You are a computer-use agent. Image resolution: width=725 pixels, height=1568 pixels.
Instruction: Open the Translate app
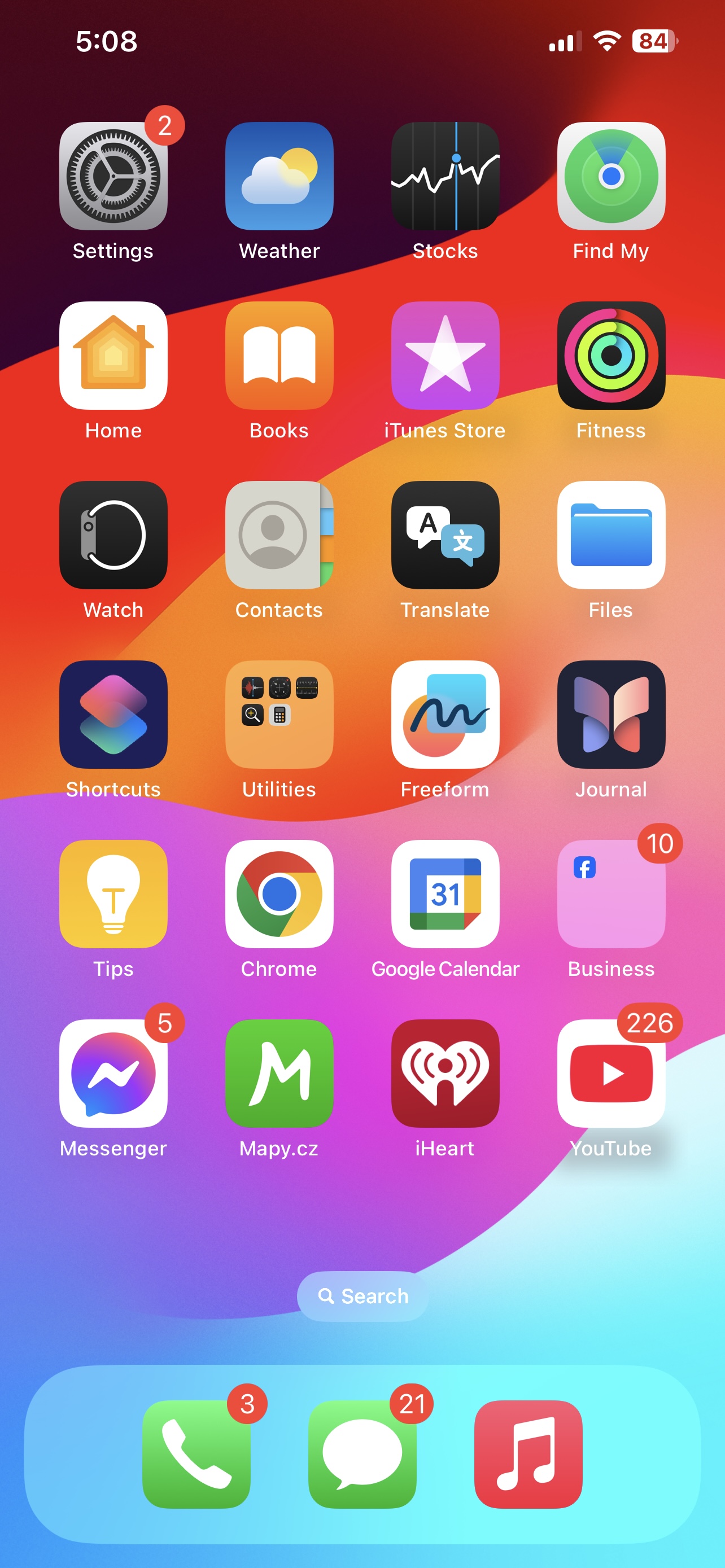click(x=445, y=535)
